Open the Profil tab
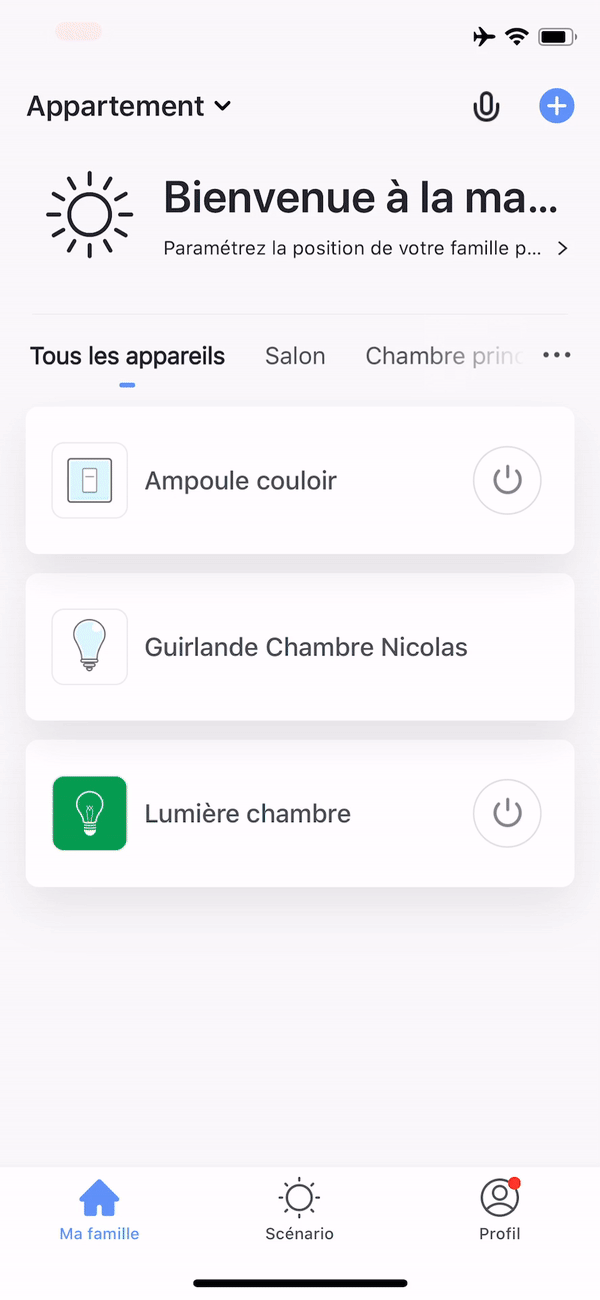The width and height of the screenshot is (600, 1300). coord(499,1211)
